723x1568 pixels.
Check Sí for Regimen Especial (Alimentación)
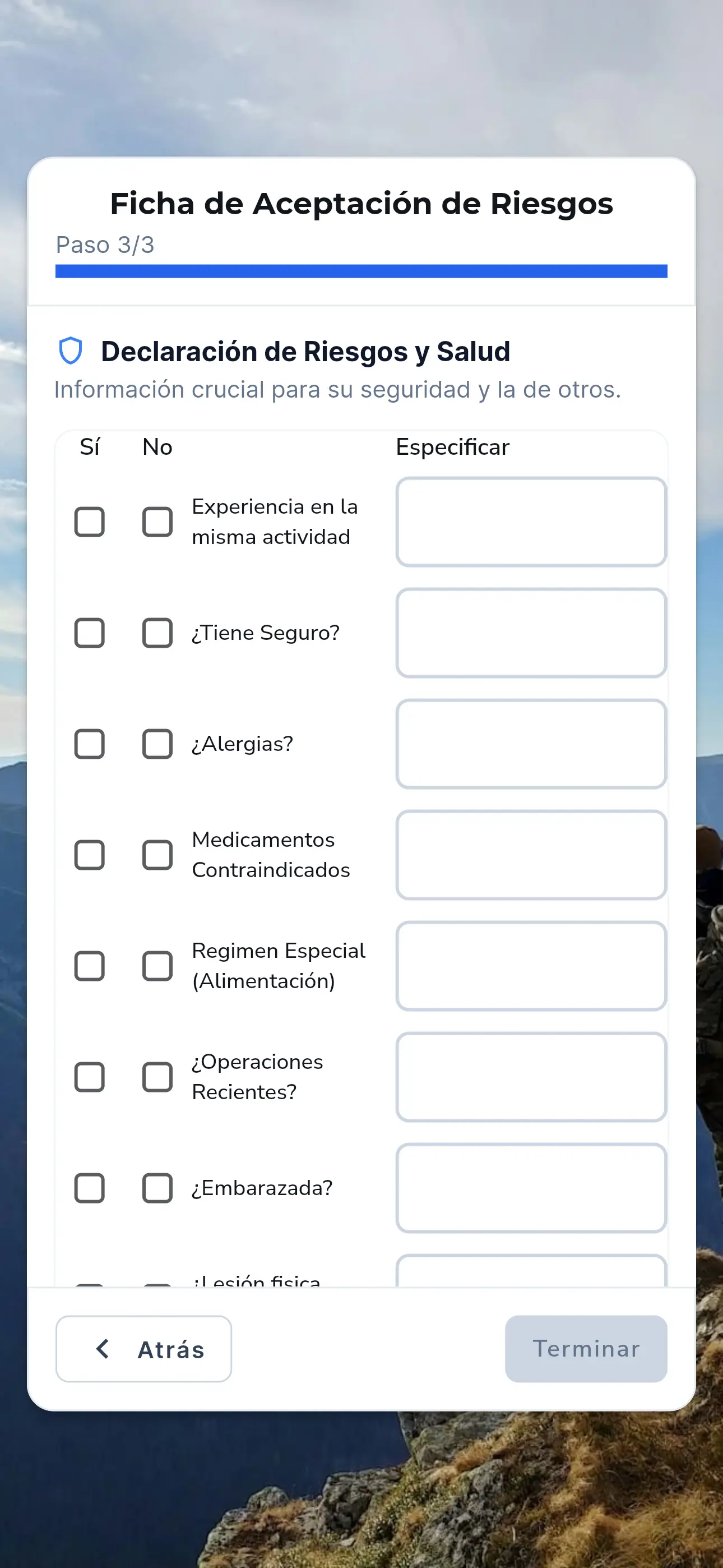pyautogui.click(x=90, y=965)
